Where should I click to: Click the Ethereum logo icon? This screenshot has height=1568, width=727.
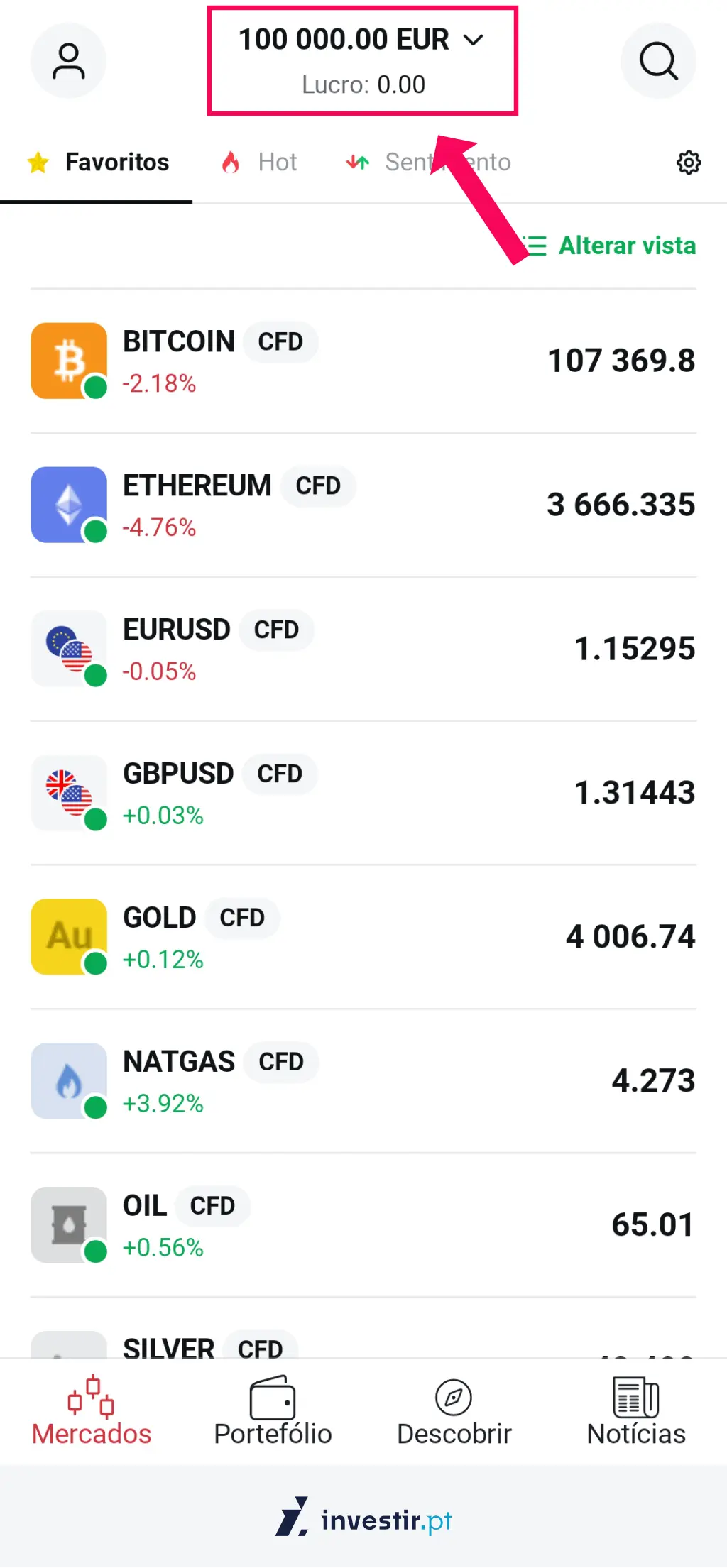[68, 504]
